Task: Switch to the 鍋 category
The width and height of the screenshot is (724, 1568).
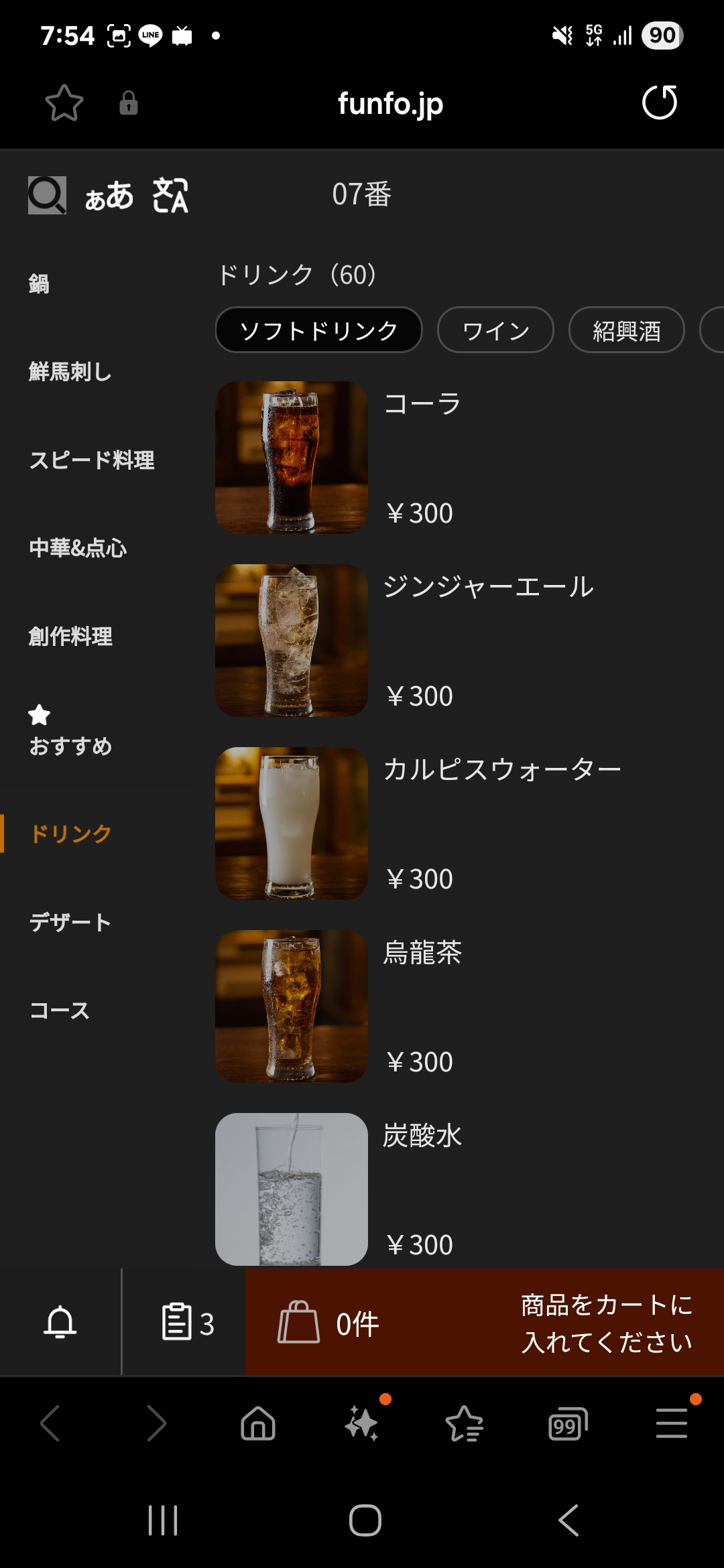Action: click(39, 284)
